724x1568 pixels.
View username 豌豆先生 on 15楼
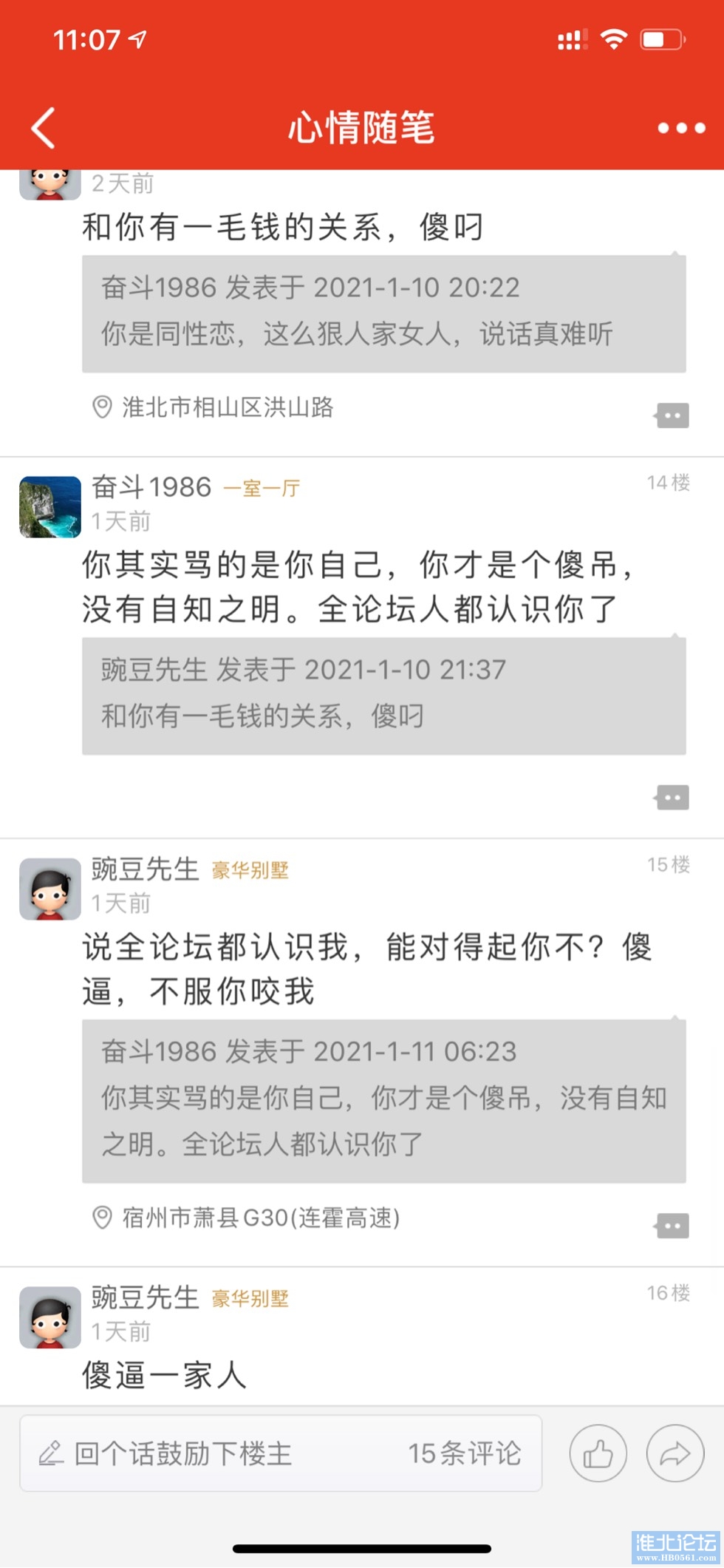pyautogui.click(x=146, y=869)
